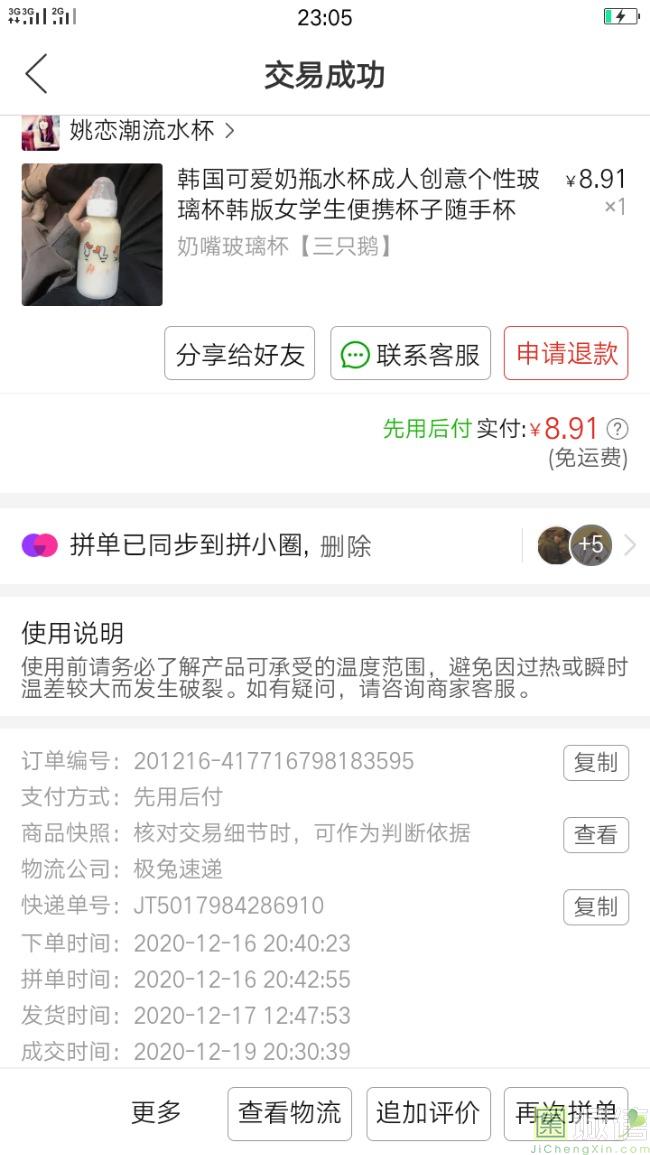Image resolution: width=650 pixels, height=1155 pixels.
Task: Open the 更多 options
Action: pyautogui.click(x=156, y=1112)
